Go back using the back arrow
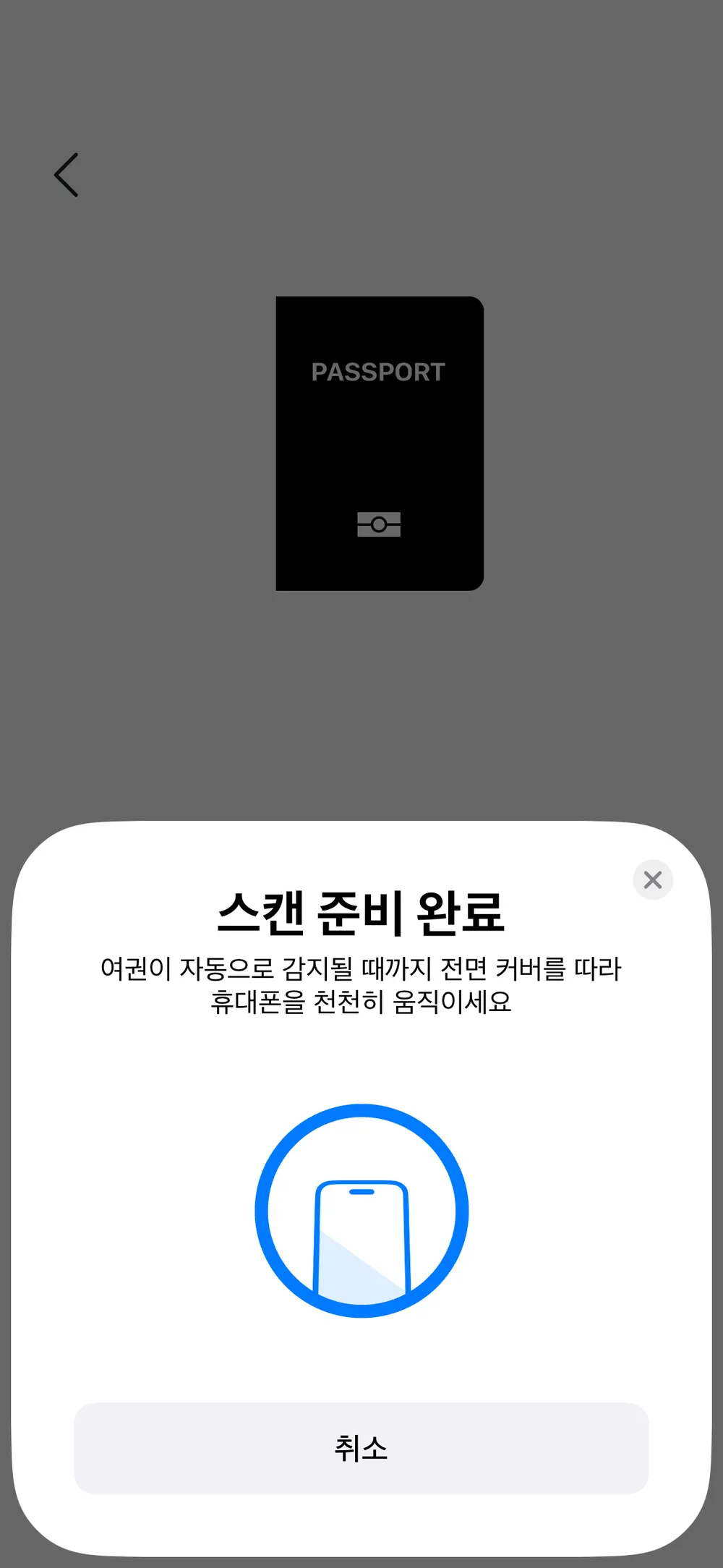 [67, 175]
